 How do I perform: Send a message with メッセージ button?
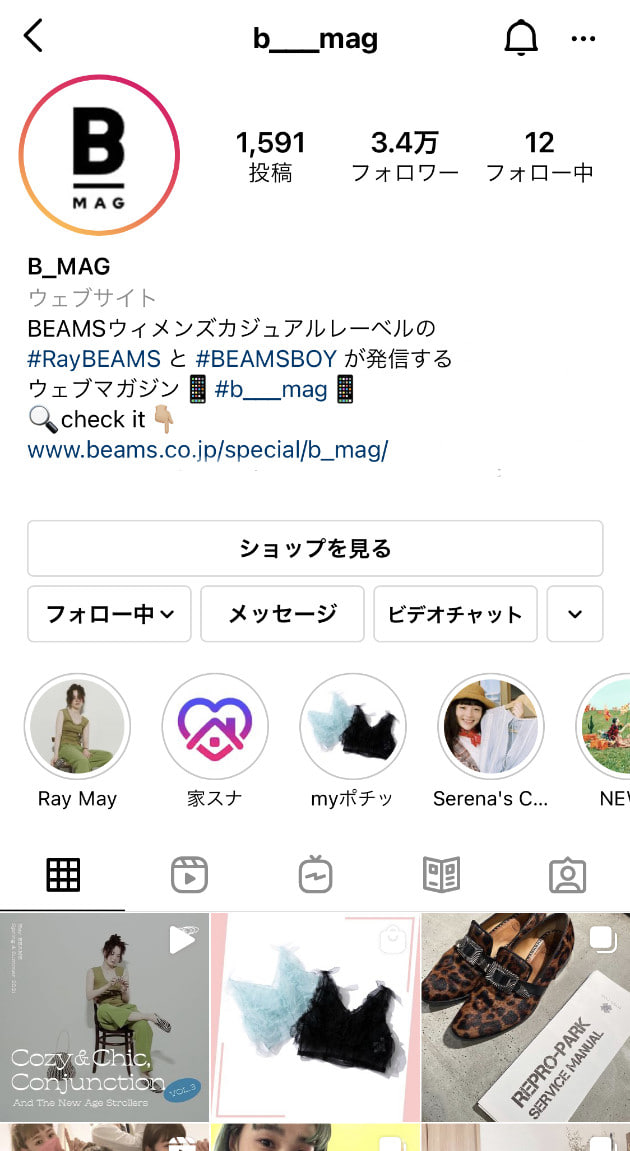[x=282, y=613]
